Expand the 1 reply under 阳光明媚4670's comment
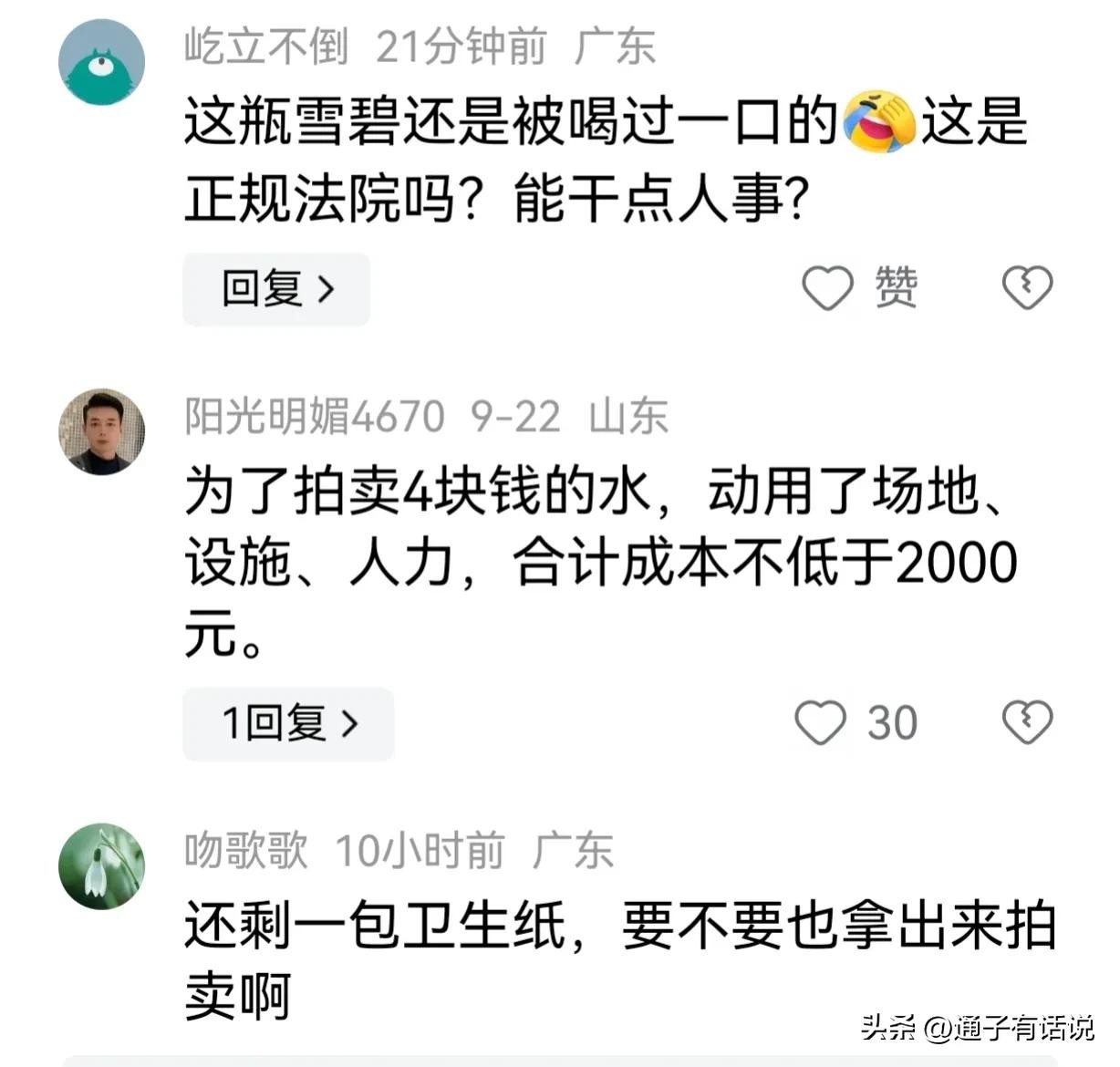Viewport: 1120px width, 1067px height. (x=288, y=724)
